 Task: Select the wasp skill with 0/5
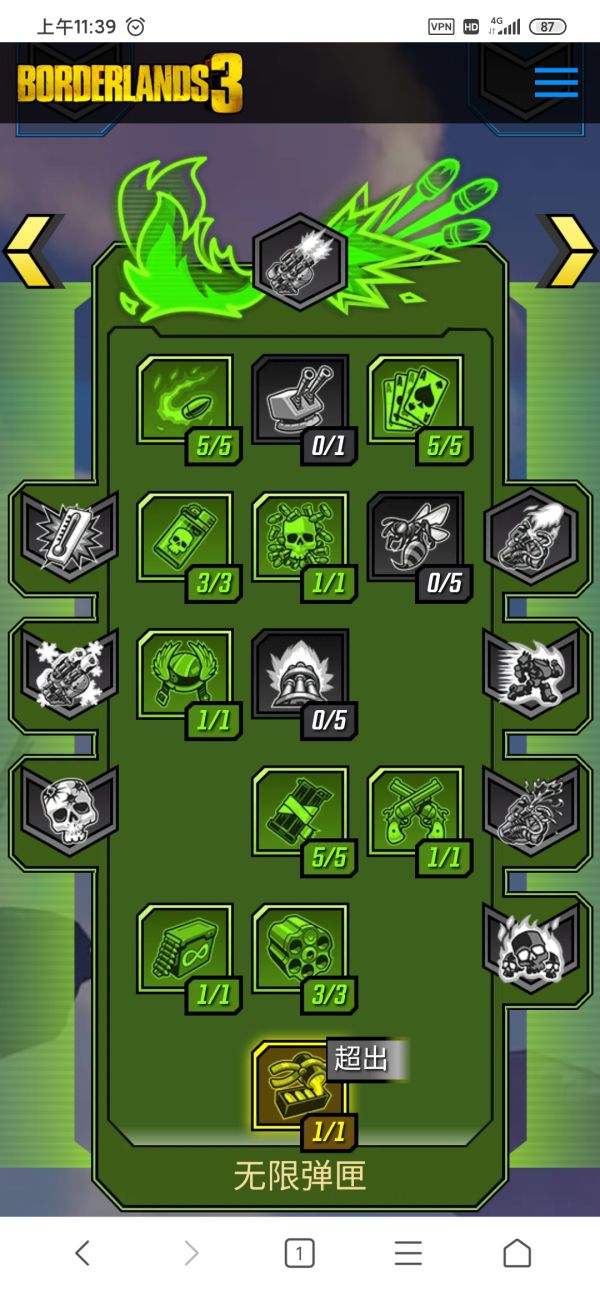(x=415, y=540)
